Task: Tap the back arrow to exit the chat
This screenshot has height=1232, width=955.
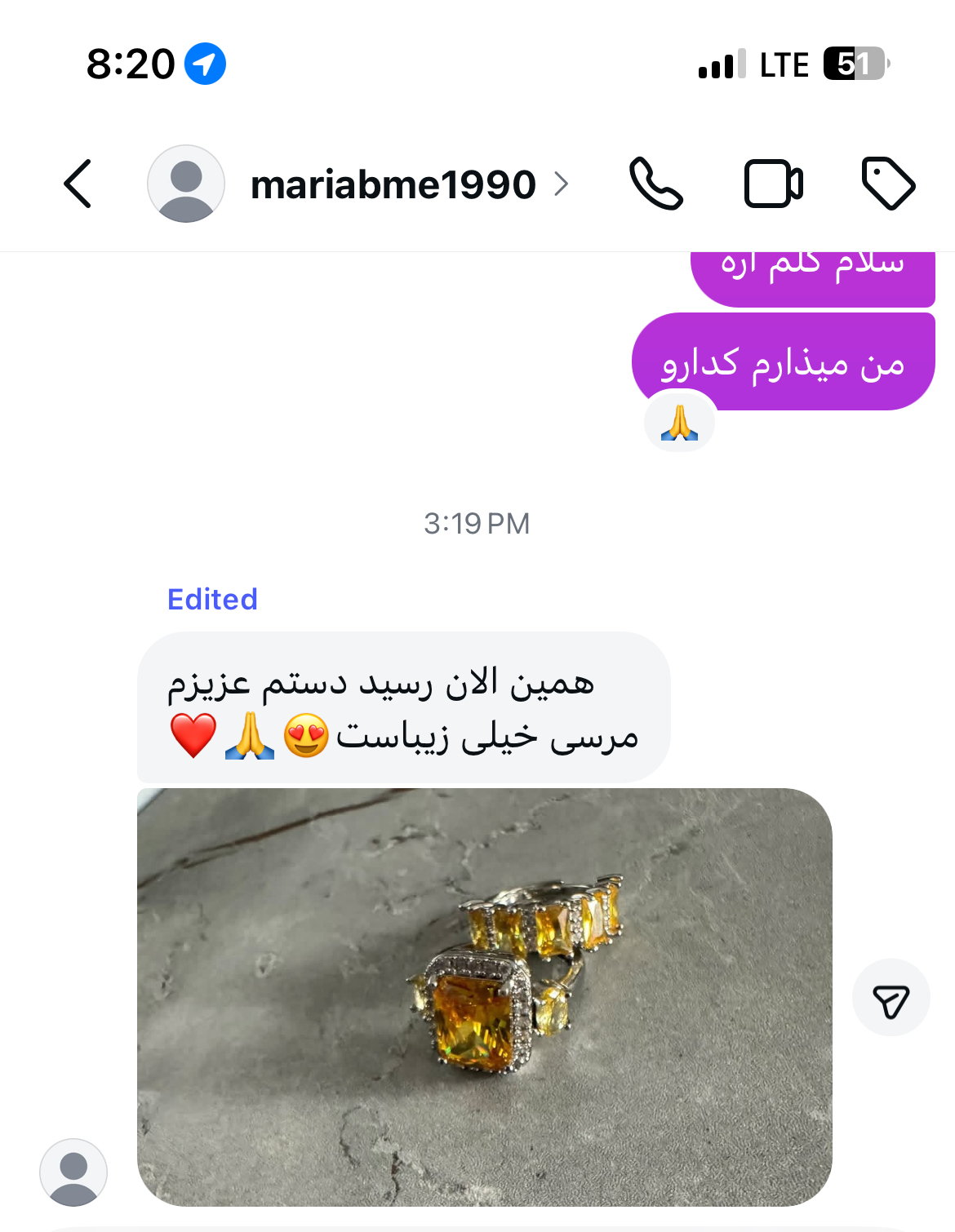Action: [x=78, y=184]
